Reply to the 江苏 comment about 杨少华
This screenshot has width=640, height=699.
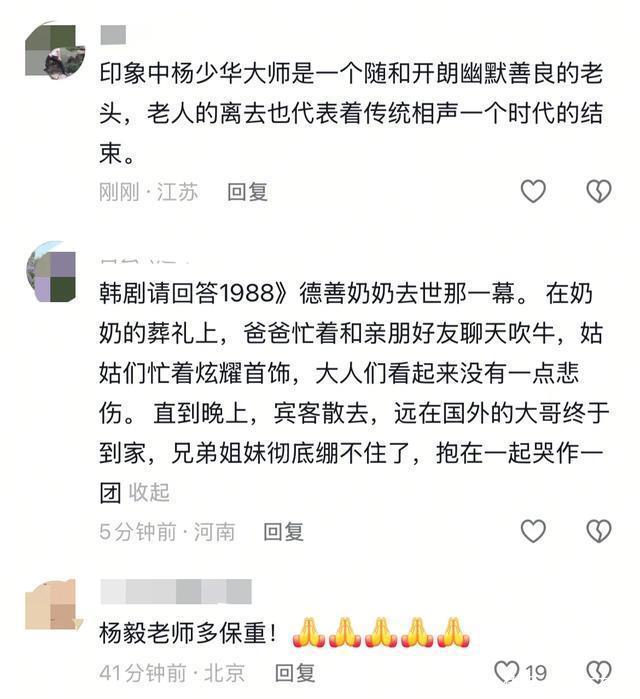[247, 192]
